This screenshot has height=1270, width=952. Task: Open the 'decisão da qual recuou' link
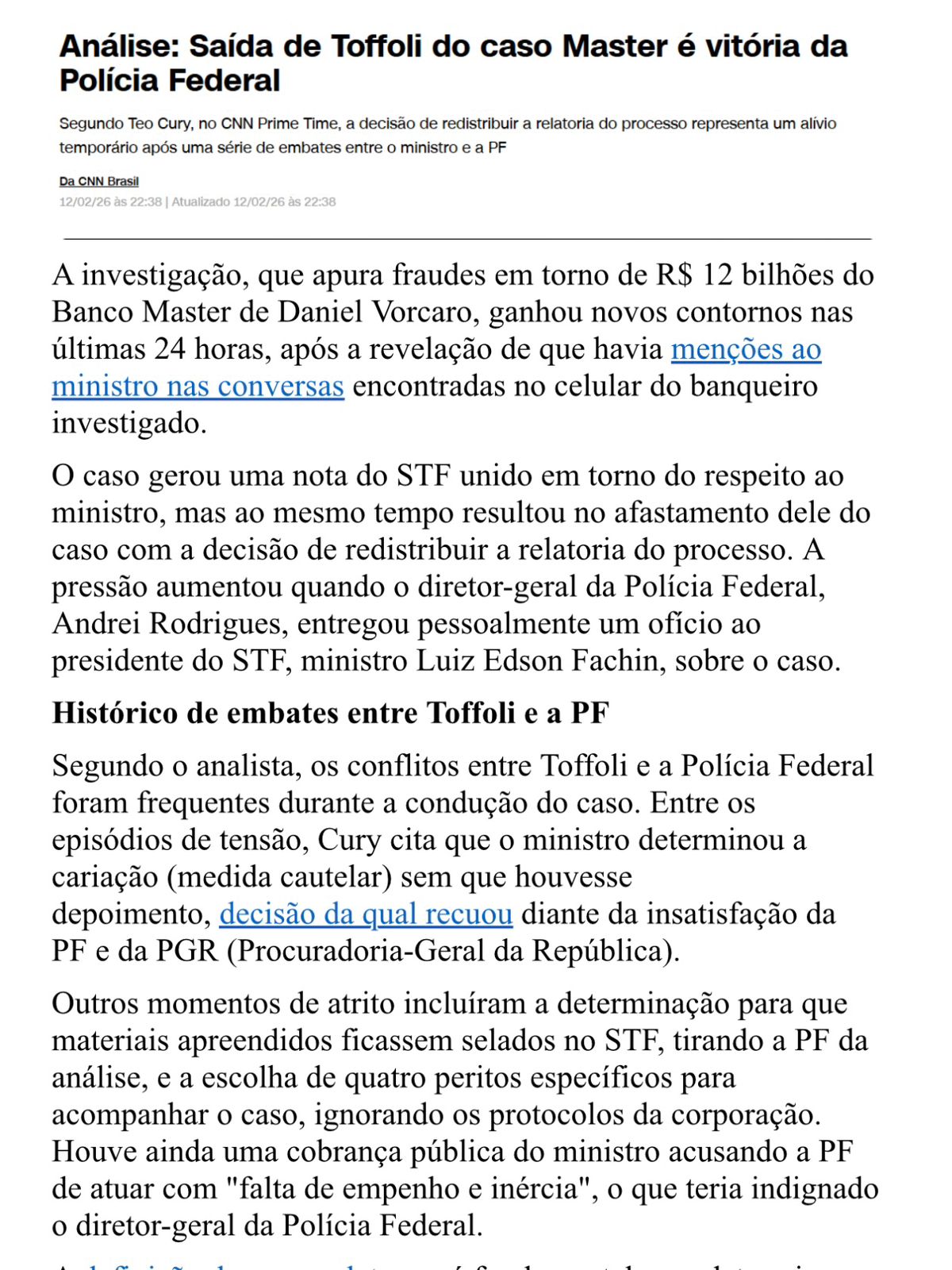366,914
